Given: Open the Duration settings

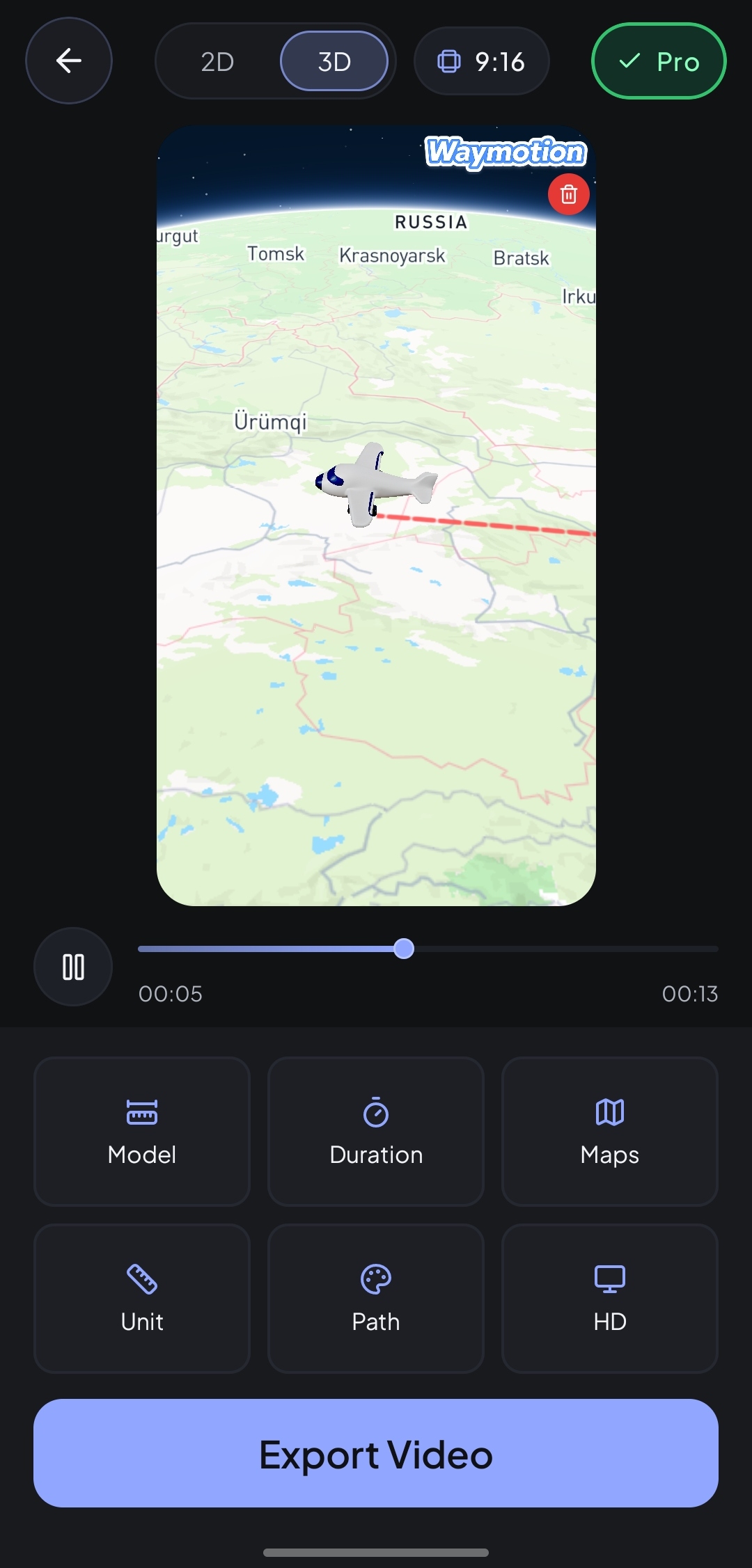Looking at the screenshot, I should [x=376, y=1131].
